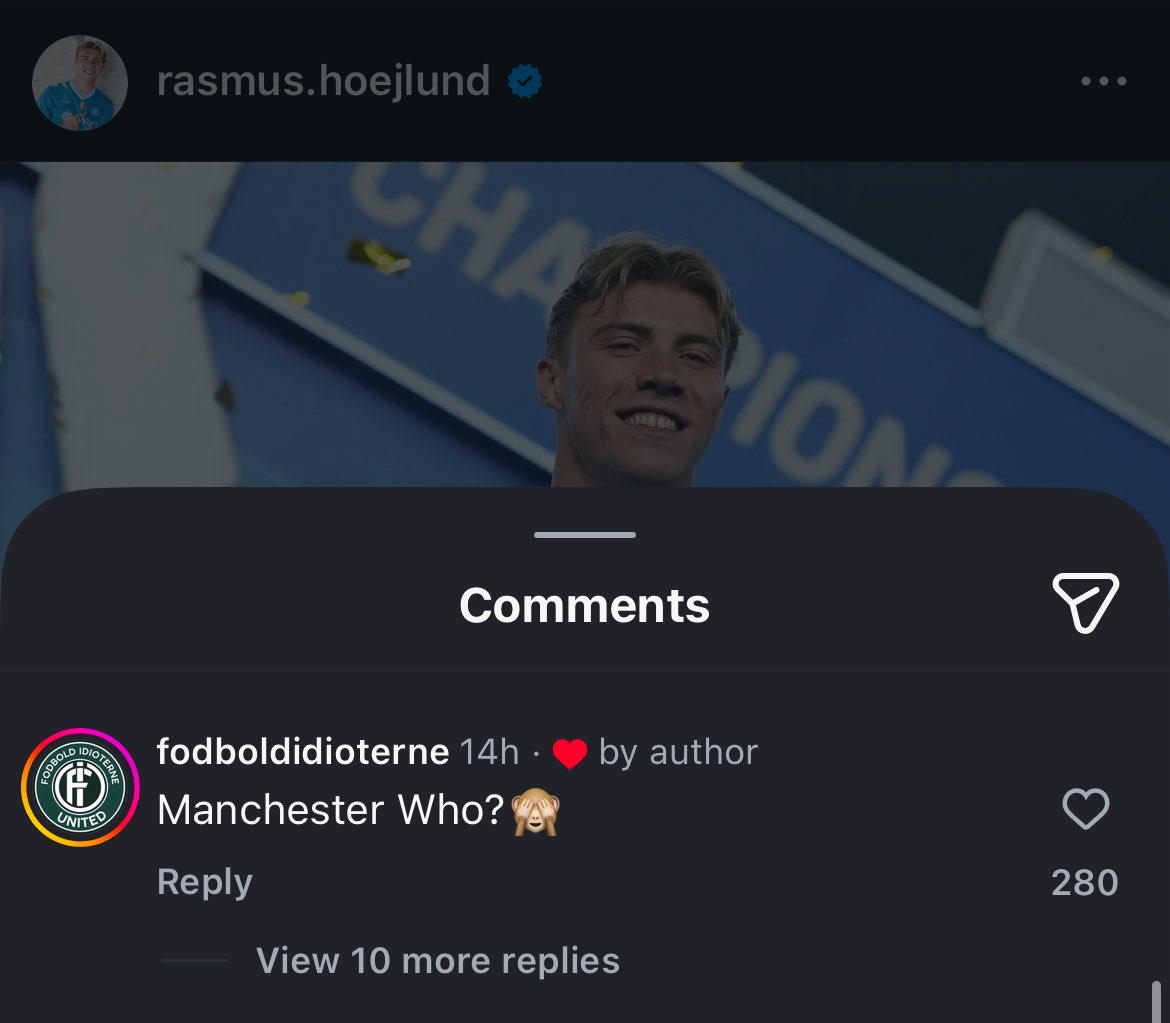The image size is (1170, 1023).
Task: Like the "Manchester Who?" comment
Action: (1085, 809)
